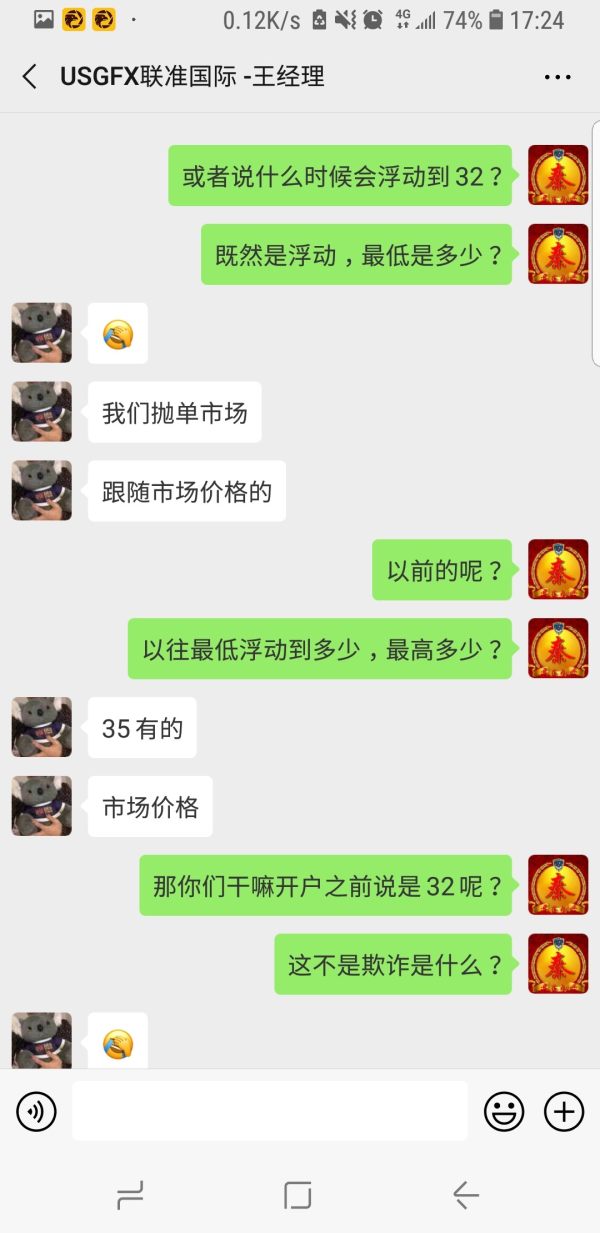600x1233 pixels.
Task: View my avatar next to "这不是欺诈是什么？"
Action: pos(558,964)
